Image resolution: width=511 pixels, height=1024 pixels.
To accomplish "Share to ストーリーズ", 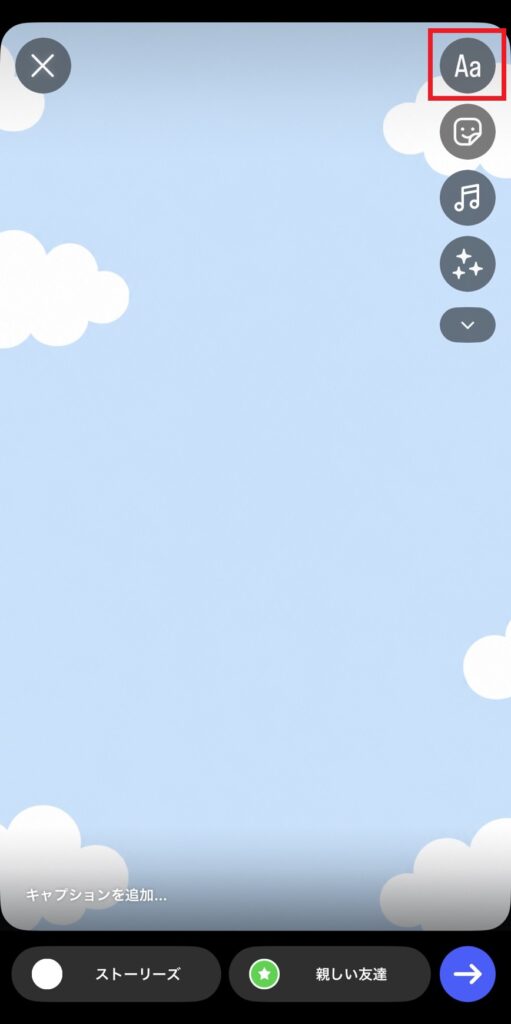I will pyautogui.click(x=116, y=974).
